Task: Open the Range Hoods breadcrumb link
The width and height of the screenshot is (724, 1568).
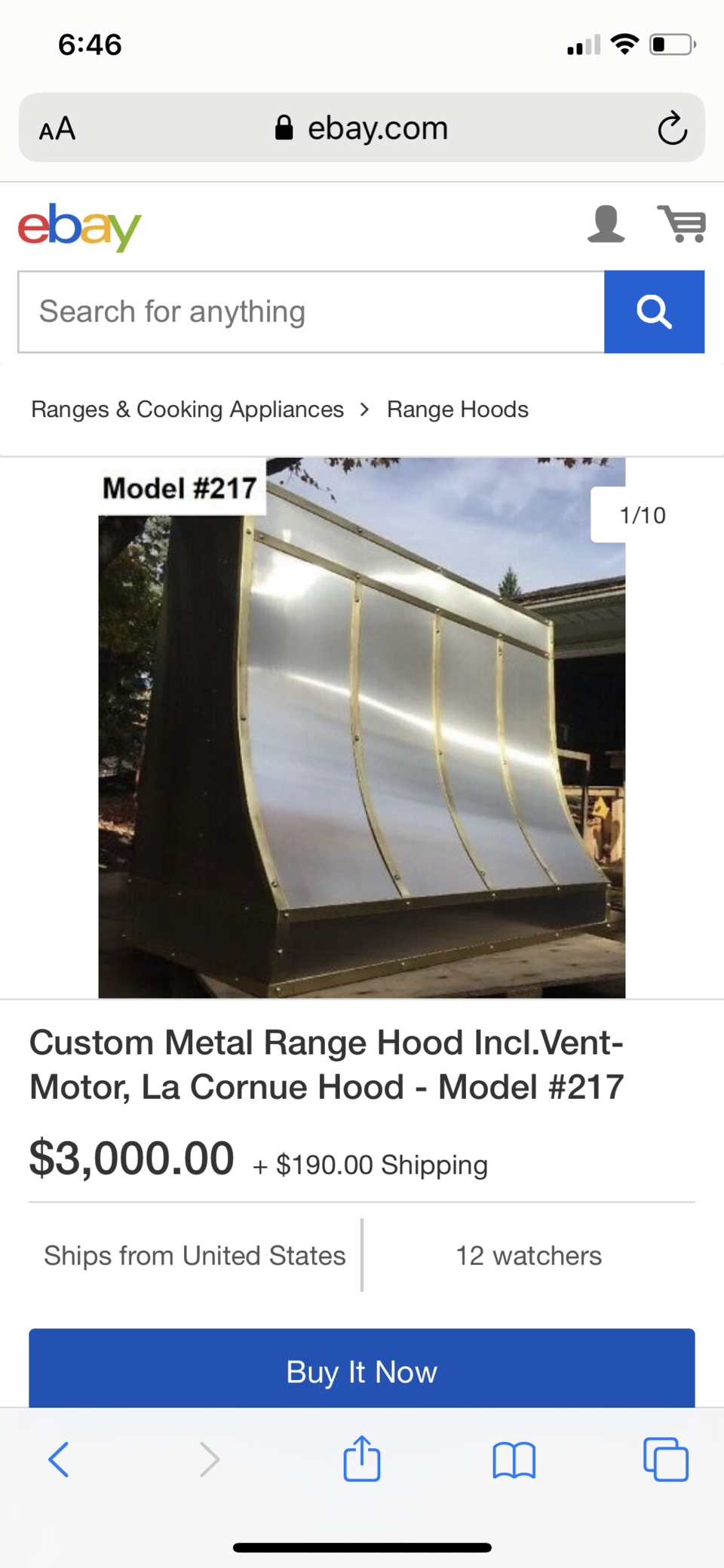Action: pyautogui.click(x=457, y=410)
